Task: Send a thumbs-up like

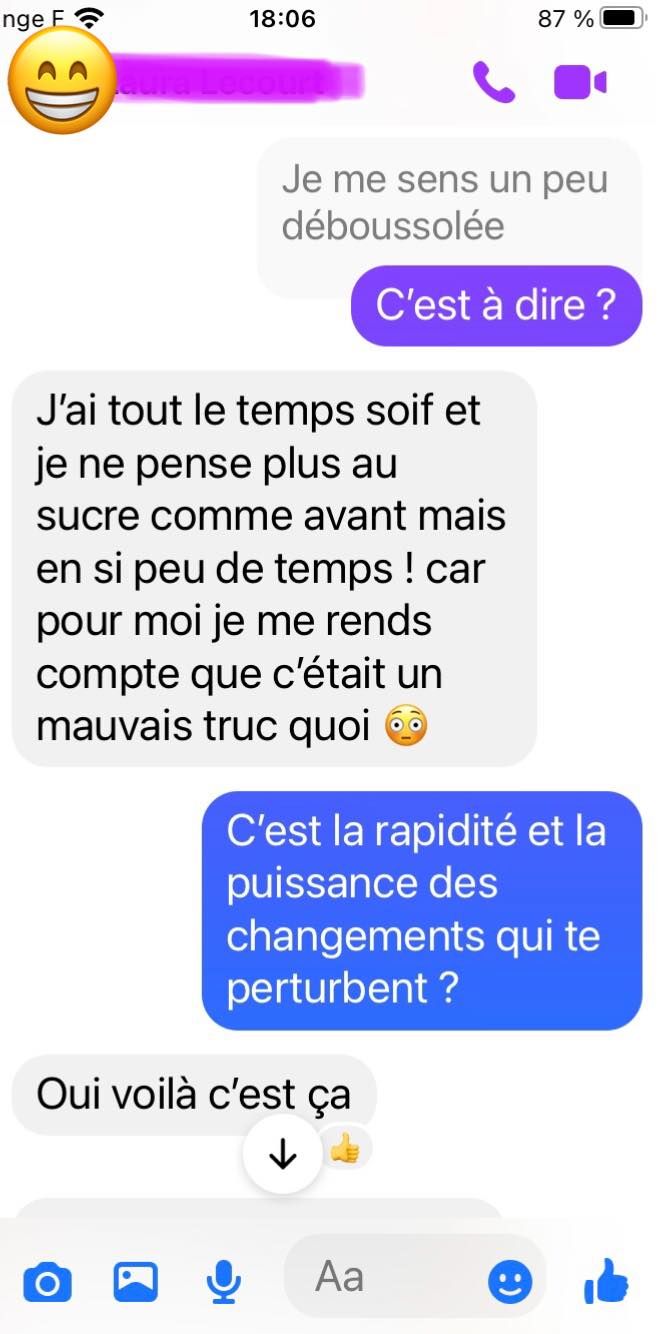Action: (606, 1280)
